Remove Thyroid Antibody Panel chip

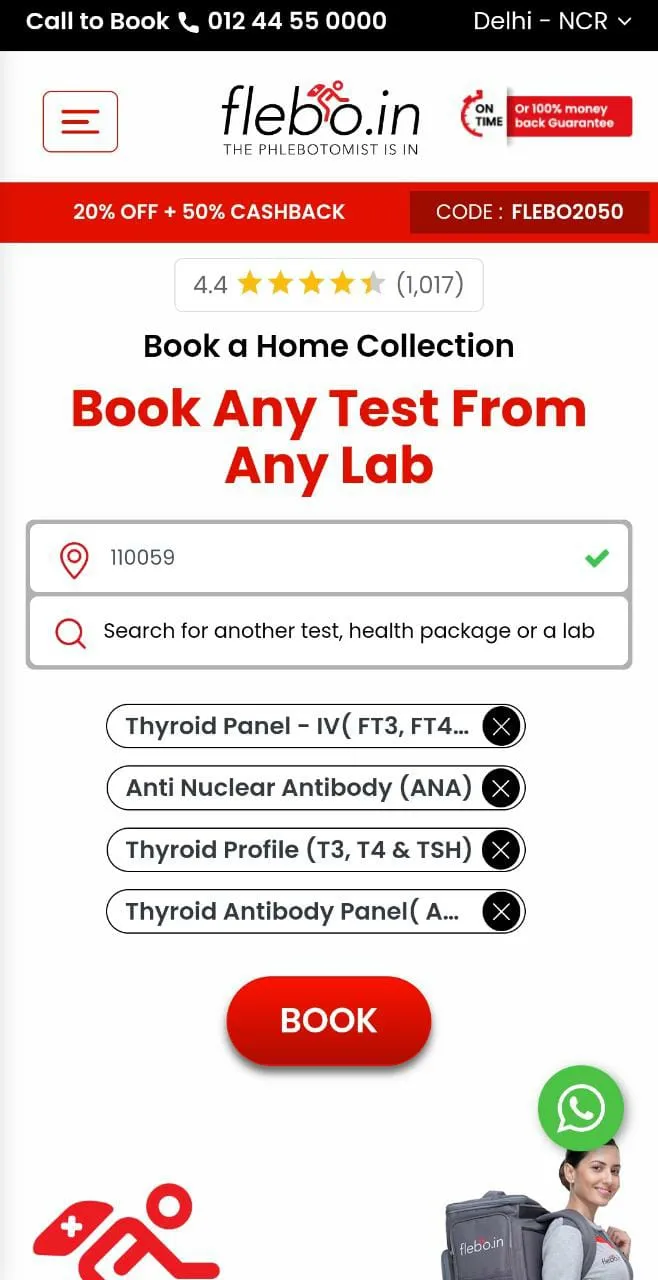502,912
